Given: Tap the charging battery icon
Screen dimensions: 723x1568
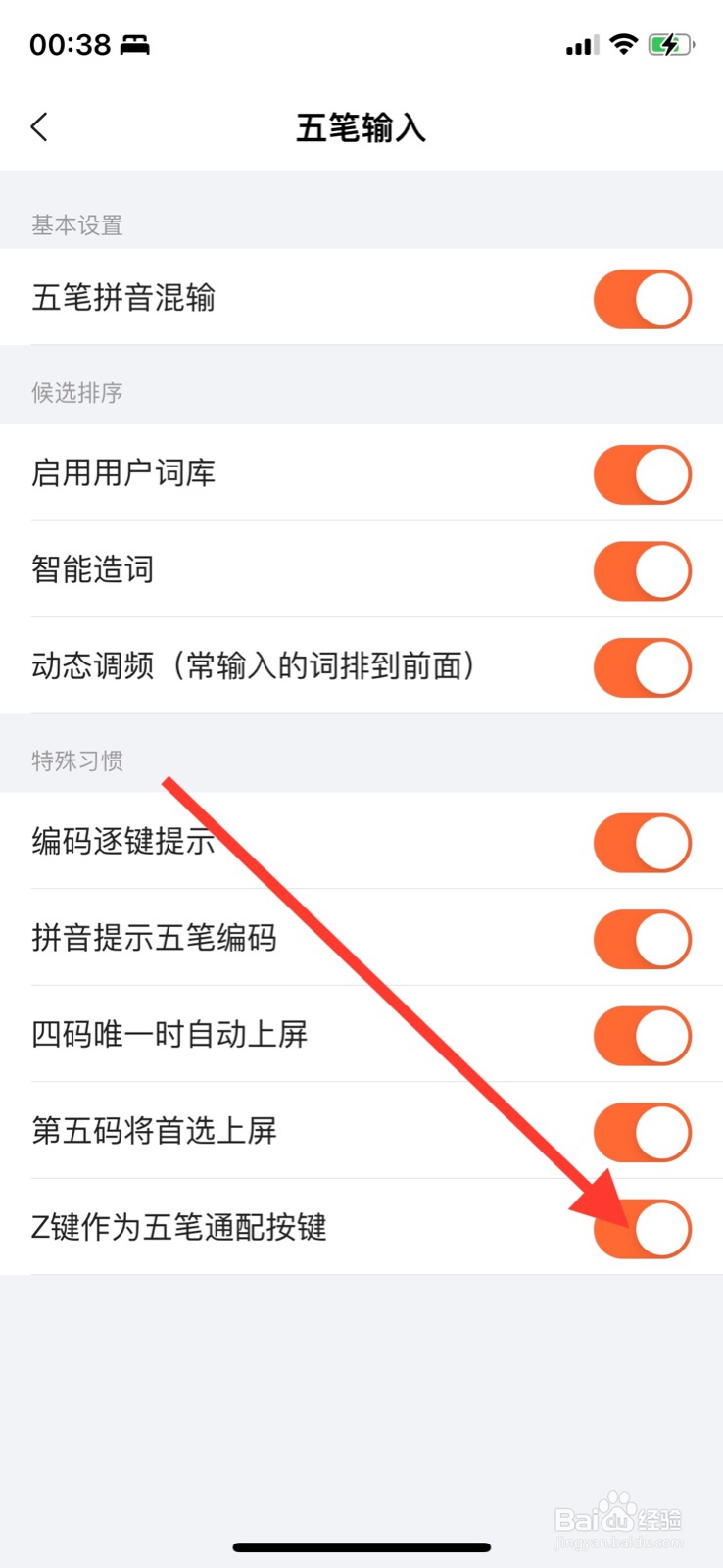Looking at the screenshot, I should [671, 43].
